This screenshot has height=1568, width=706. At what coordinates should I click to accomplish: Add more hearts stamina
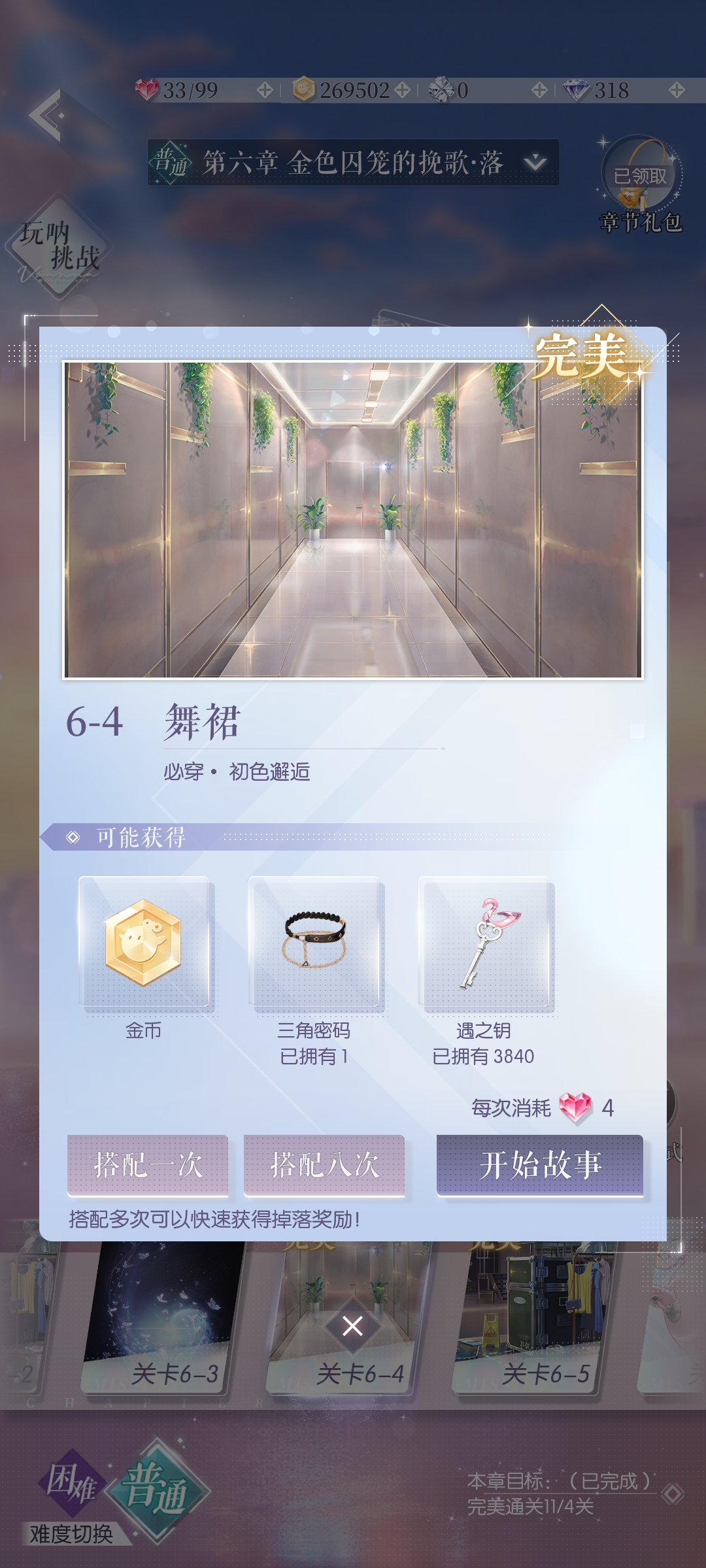265,90
